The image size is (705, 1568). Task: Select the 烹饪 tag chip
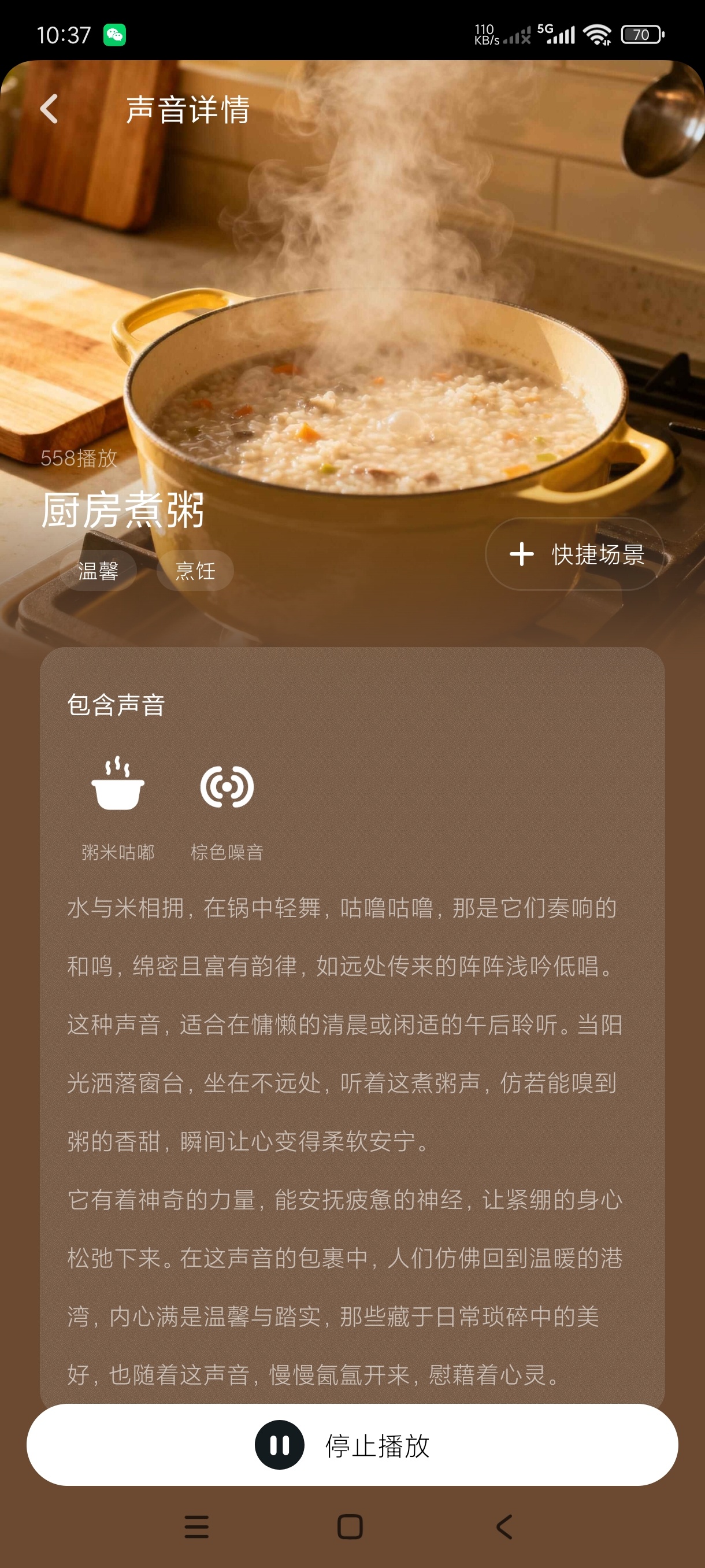[195, 570]
